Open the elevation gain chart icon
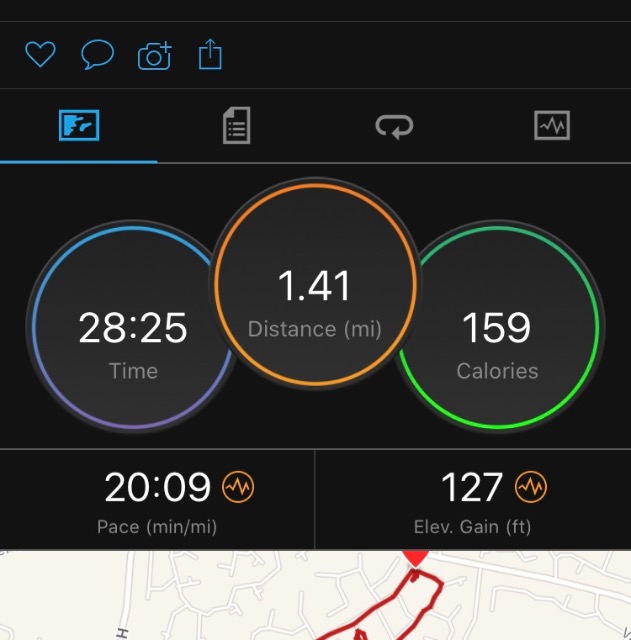631x640 pixels. pos(531,488)
